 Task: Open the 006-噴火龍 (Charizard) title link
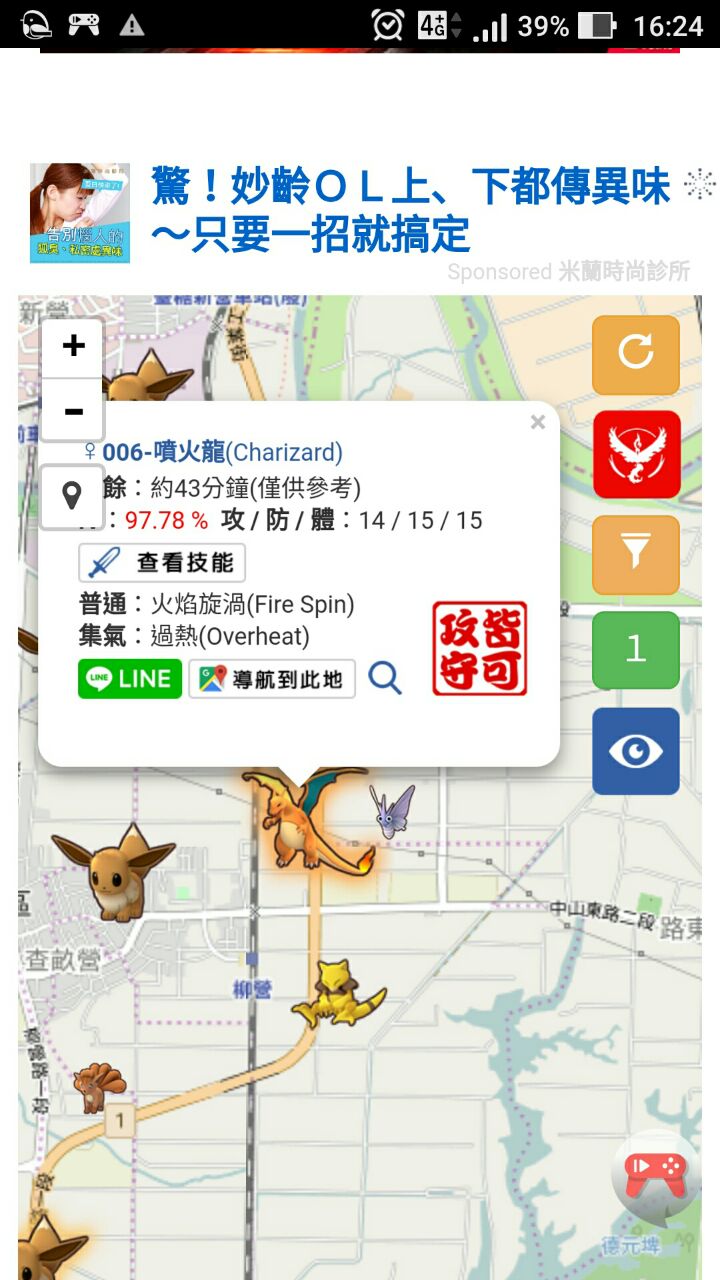222,453
